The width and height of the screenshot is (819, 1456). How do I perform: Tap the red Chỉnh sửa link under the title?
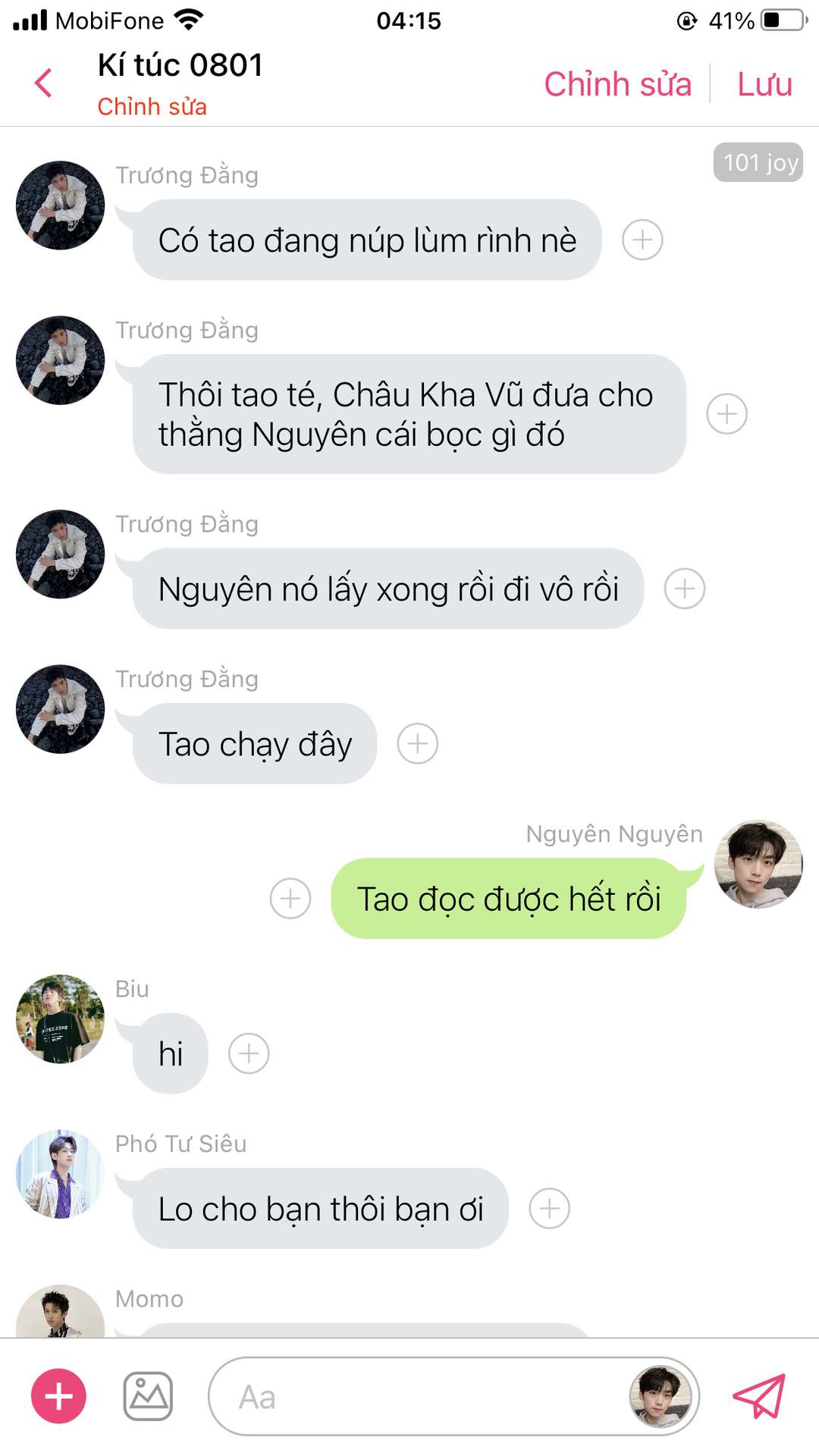coord(152,107)
